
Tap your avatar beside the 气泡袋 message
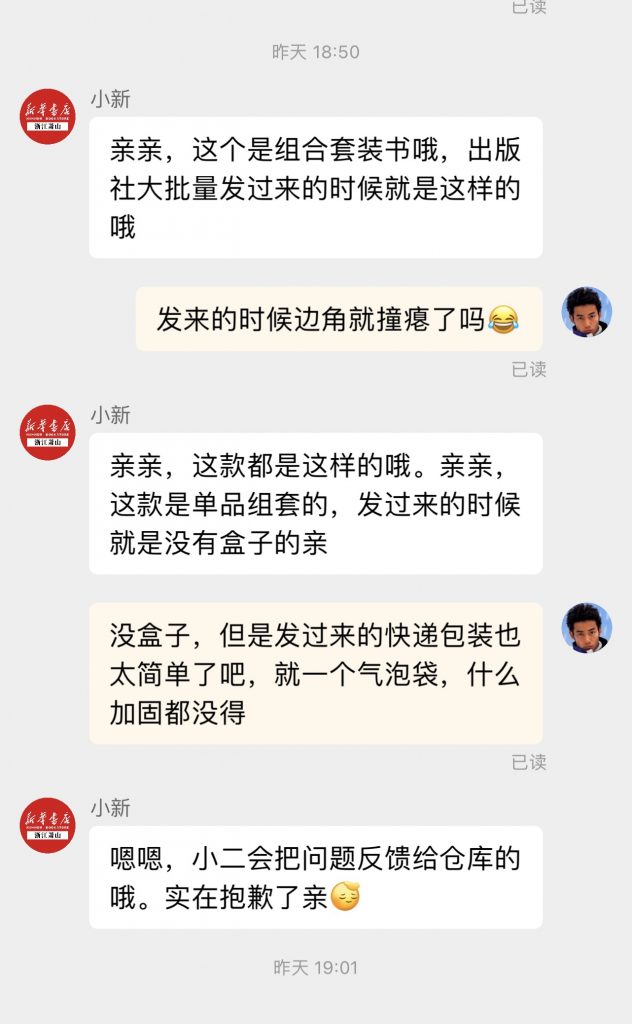(586, 628)
